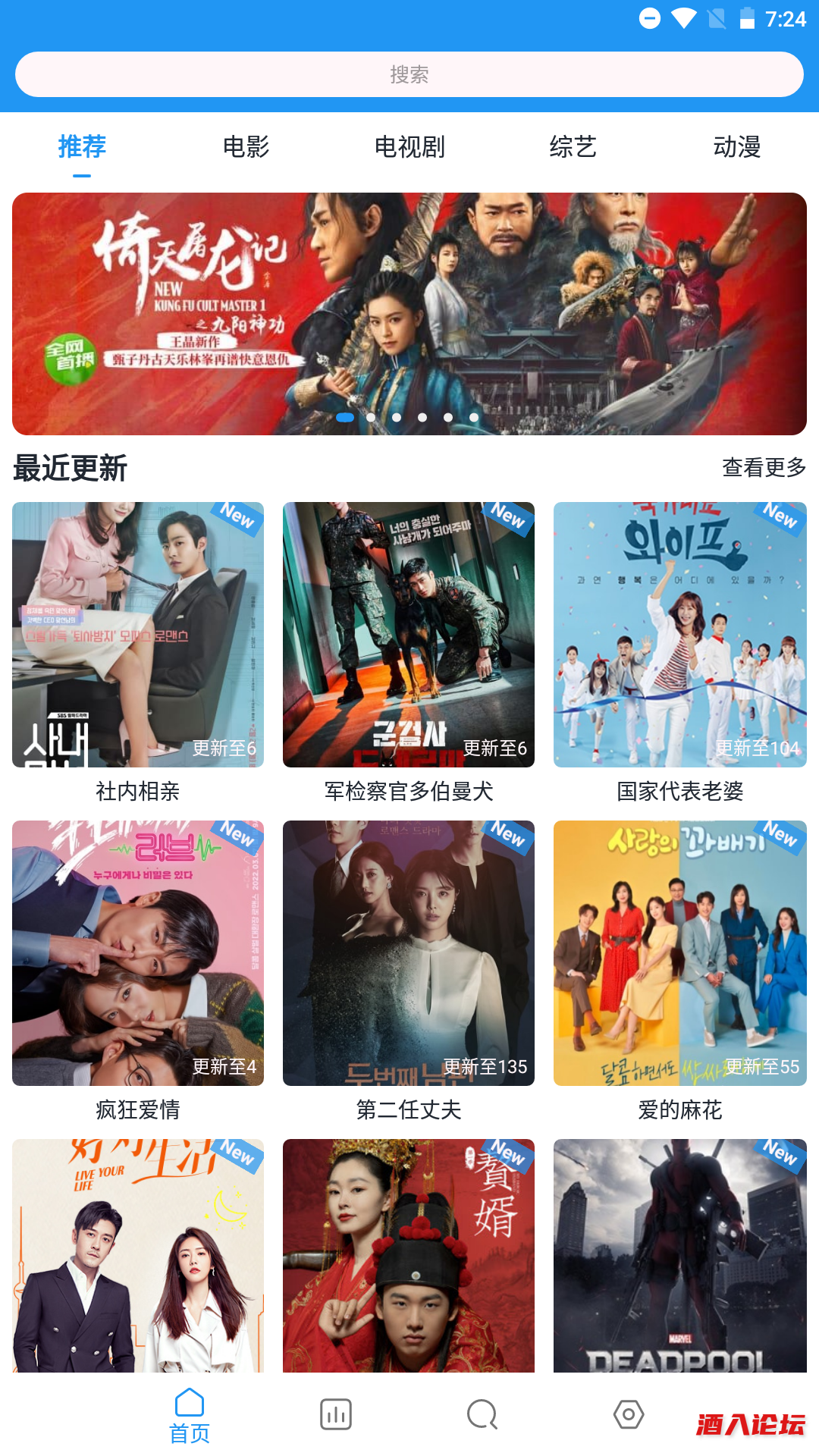The width and height of the screenshot is (819, 1456).
Task: Go to the 首页 home tab
Action: pyautogui.click(x=190, y=1415)
